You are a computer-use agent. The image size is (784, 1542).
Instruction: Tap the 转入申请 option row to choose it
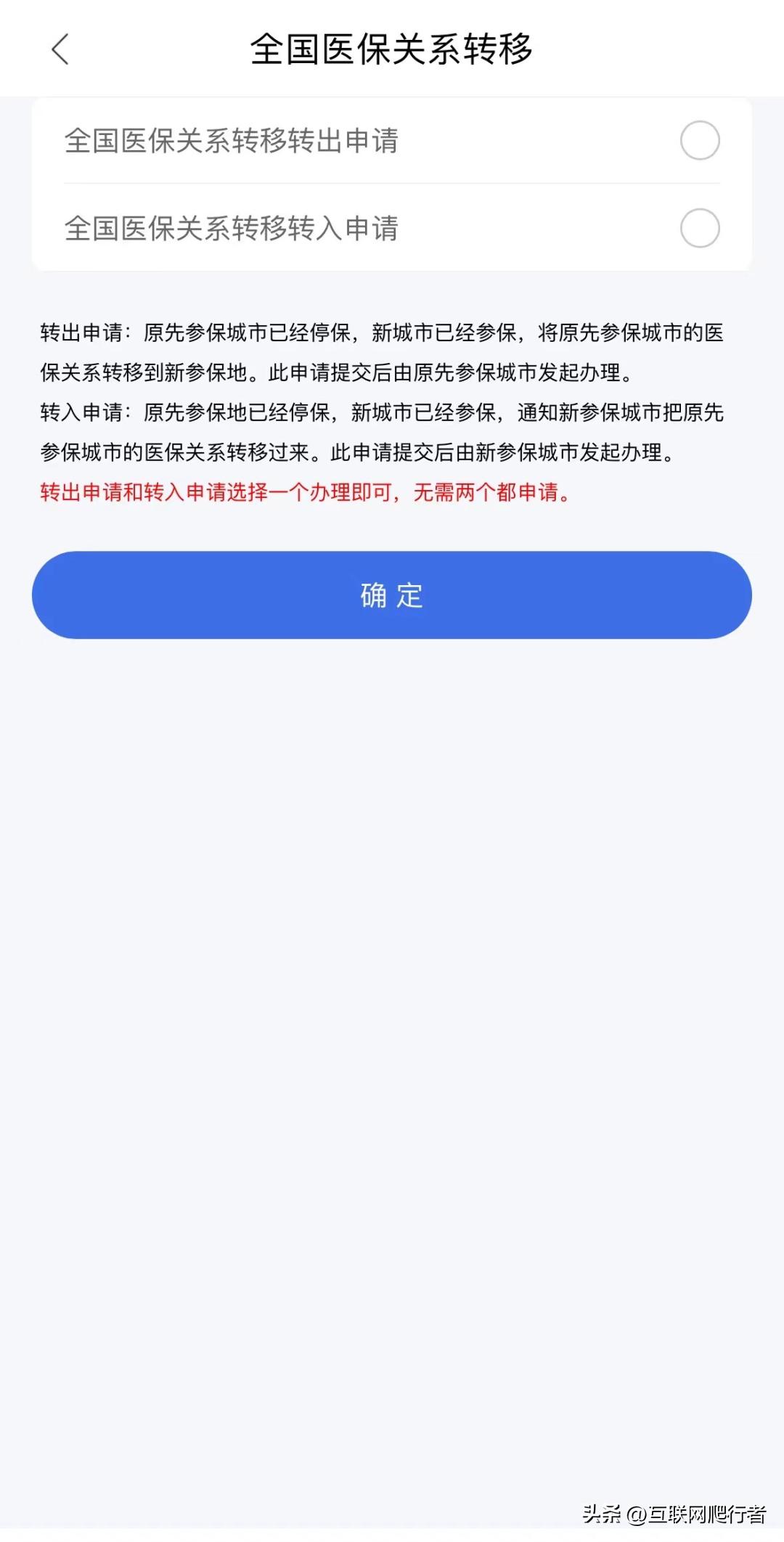coord(392,227)
